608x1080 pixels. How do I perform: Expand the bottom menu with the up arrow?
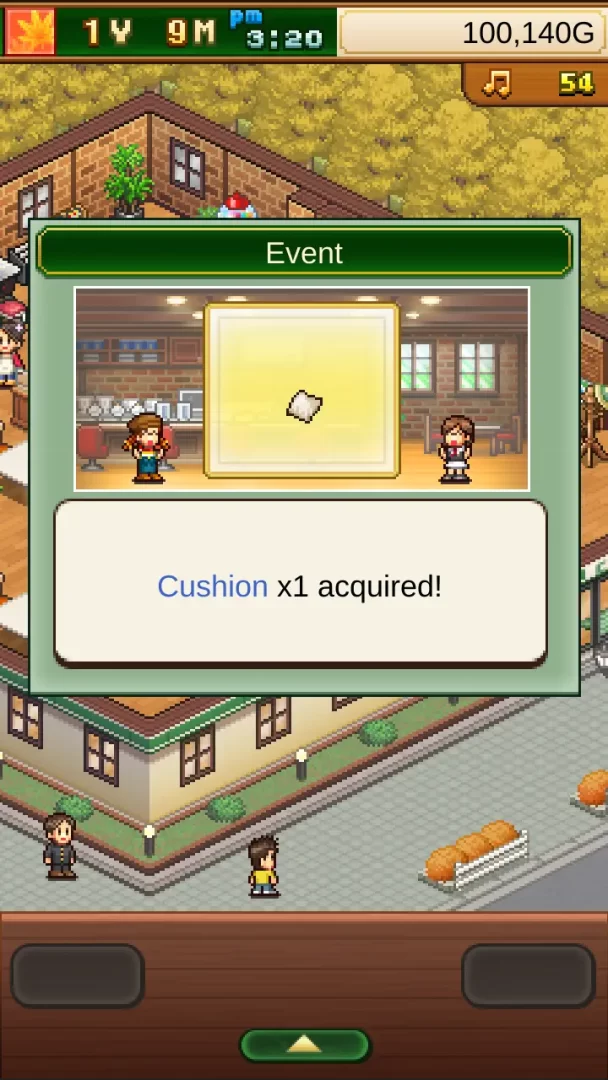coord(304,1045)
